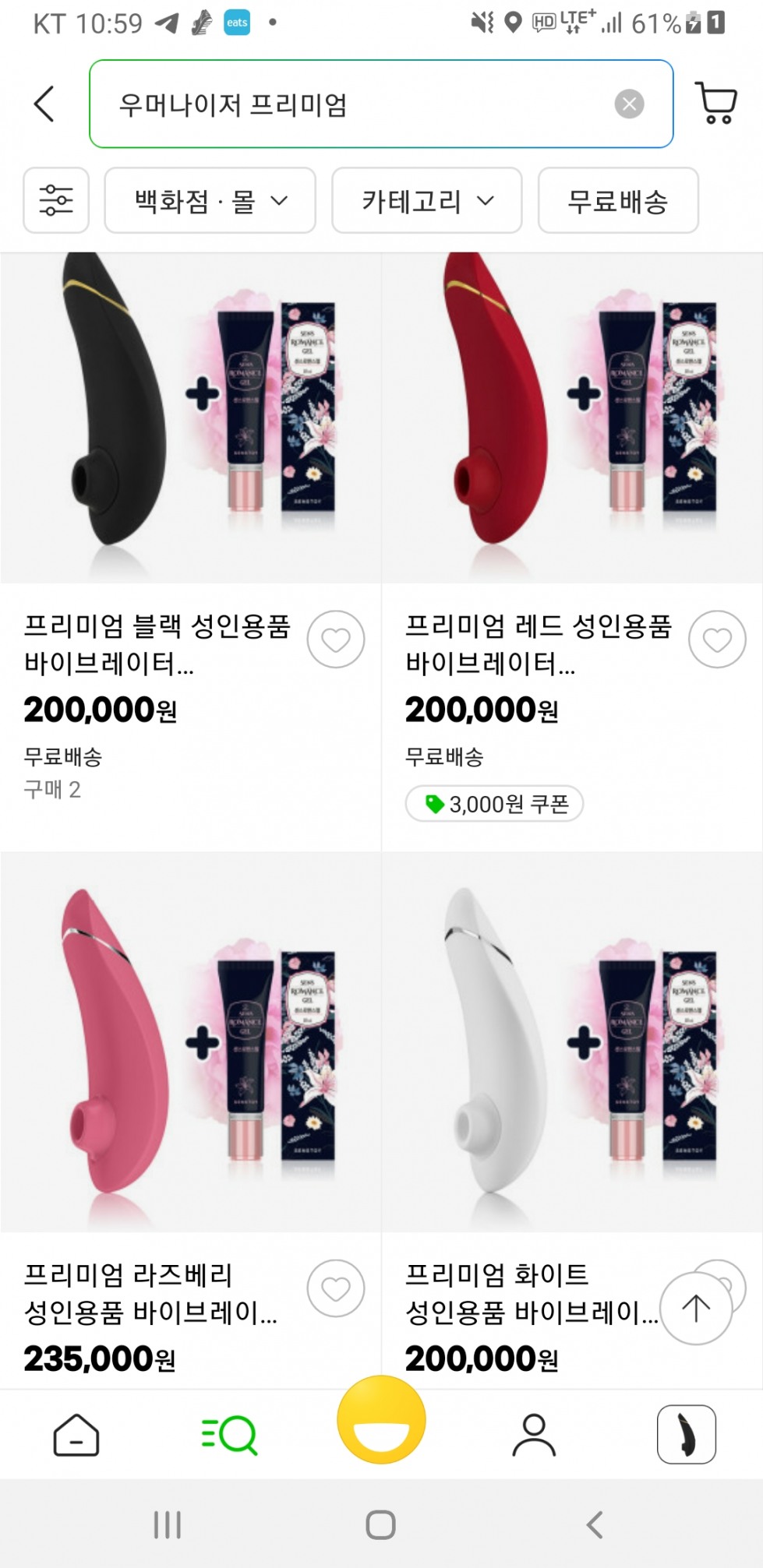The width and height of the screenshot is (763, 1568).
Task: Tap the system recent apps button
Action: point(168,1524)
